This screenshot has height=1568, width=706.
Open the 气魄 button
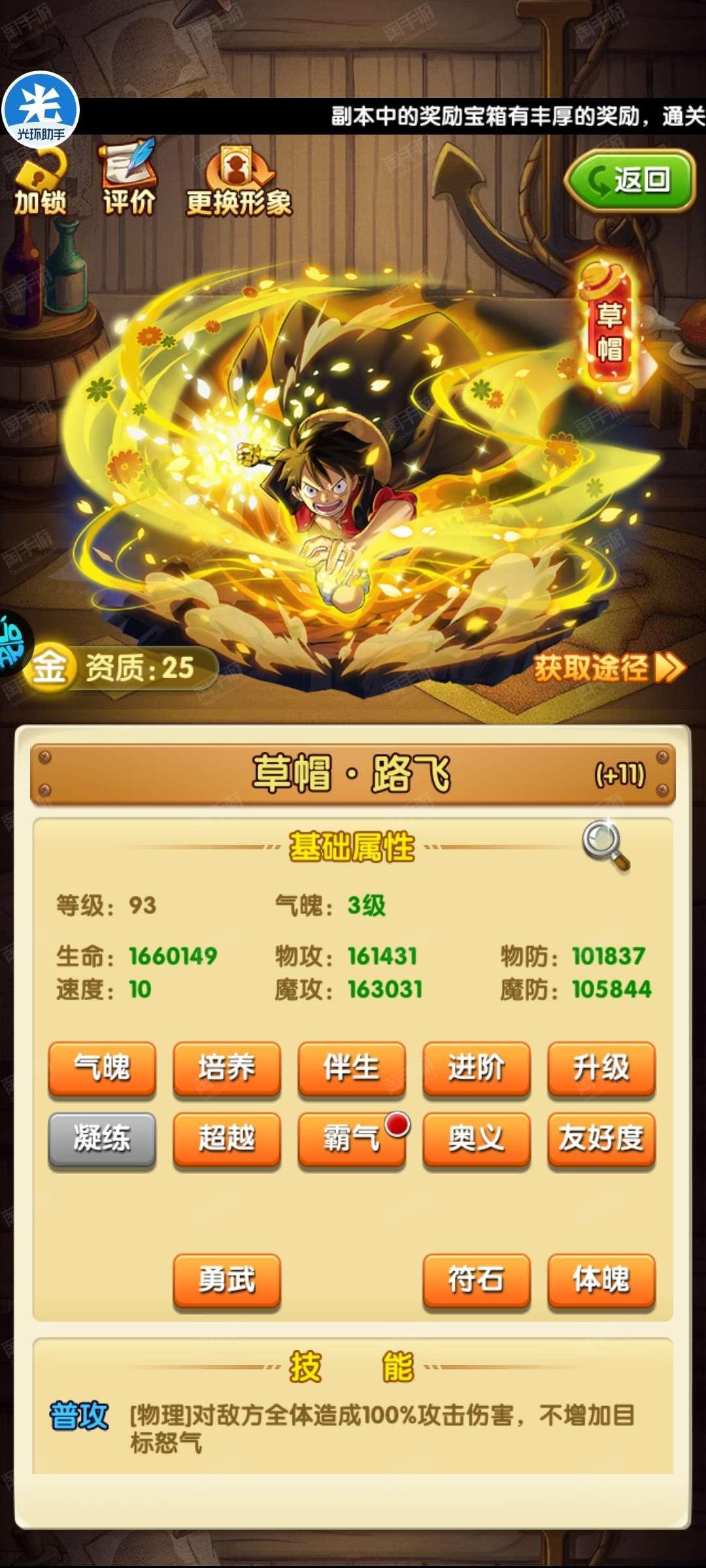pos(102,1068)
